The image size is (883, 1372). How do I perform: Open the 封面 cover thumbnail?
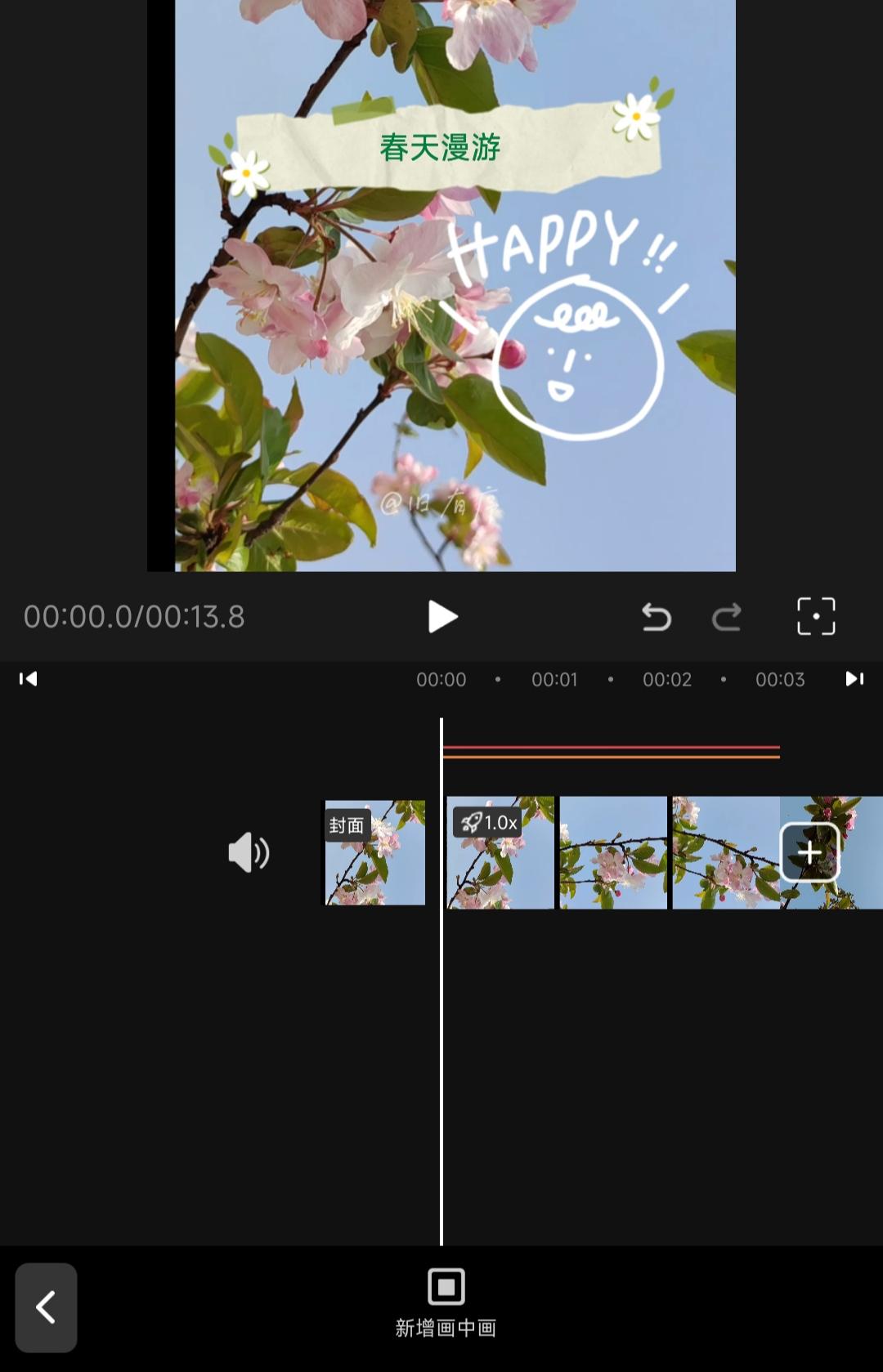pos(375,853)
